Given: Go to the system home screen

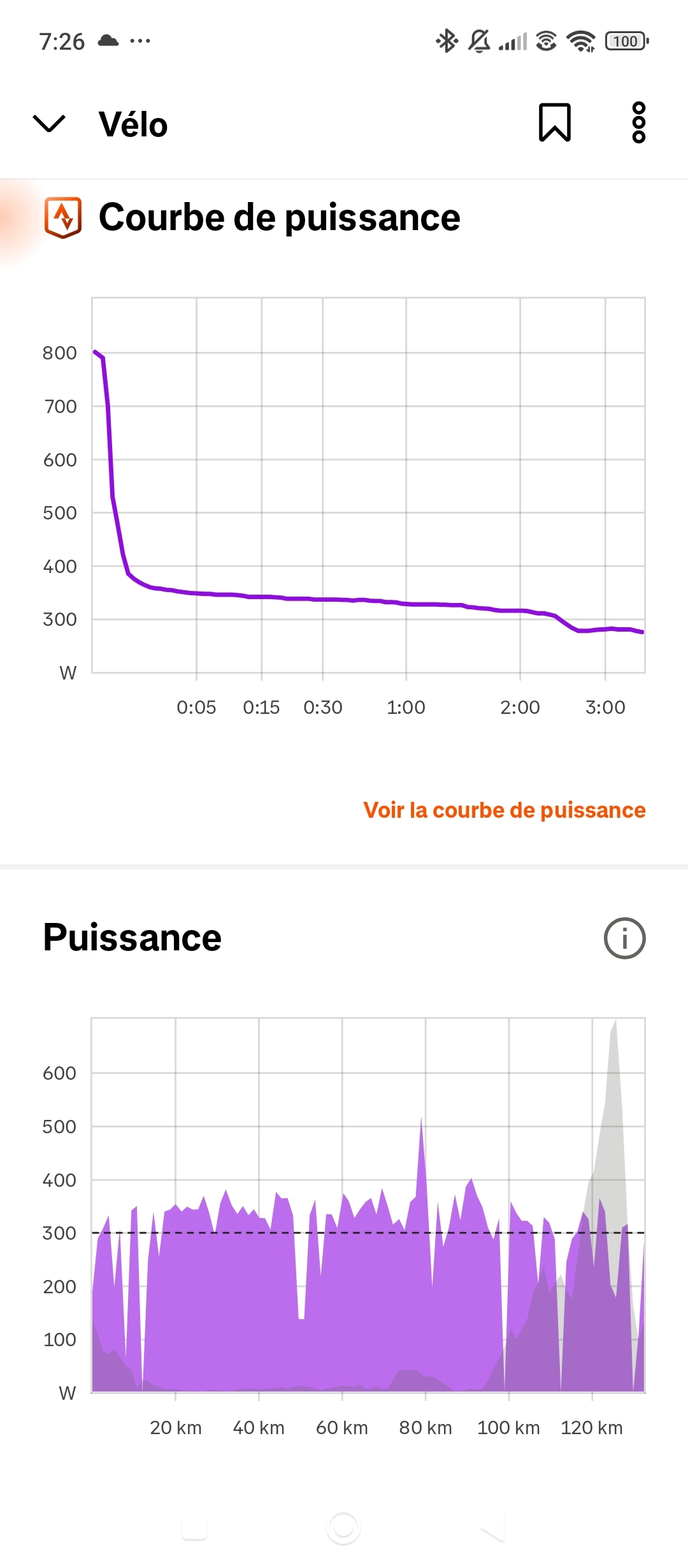Looking at the screenshot, I should [343, 1528].
